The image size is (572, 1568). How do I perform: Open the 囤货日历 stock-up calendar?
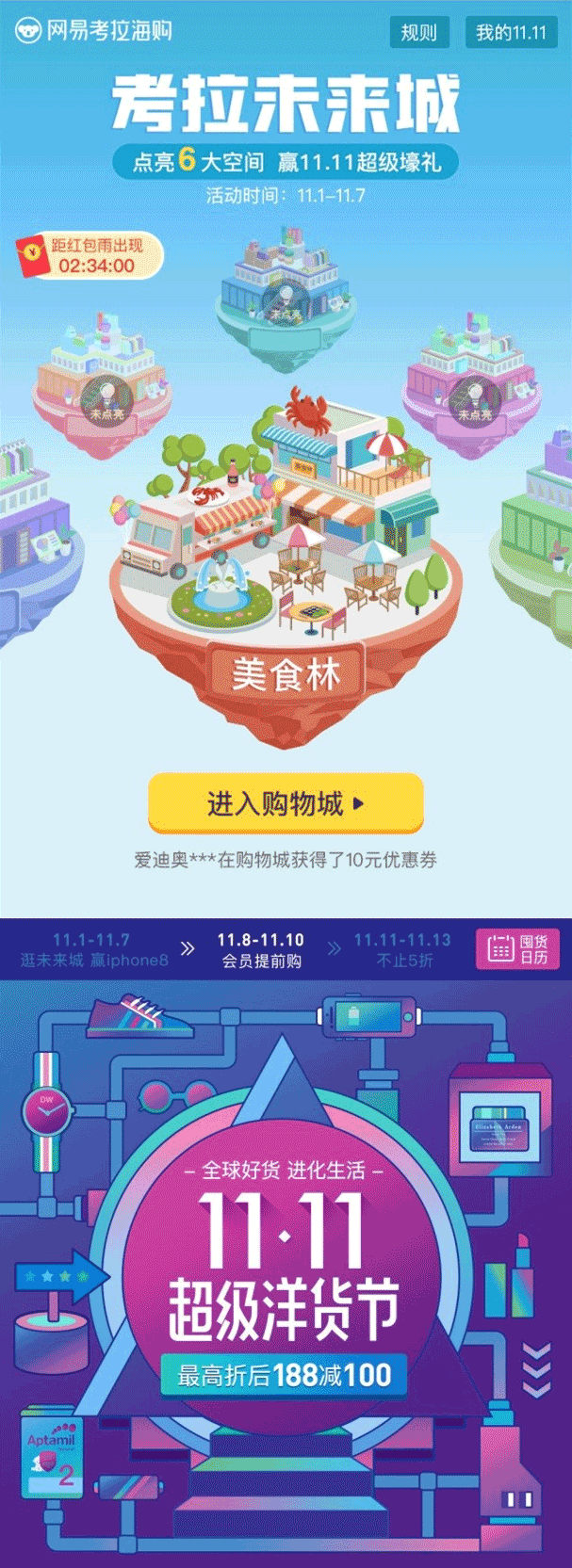517,948
